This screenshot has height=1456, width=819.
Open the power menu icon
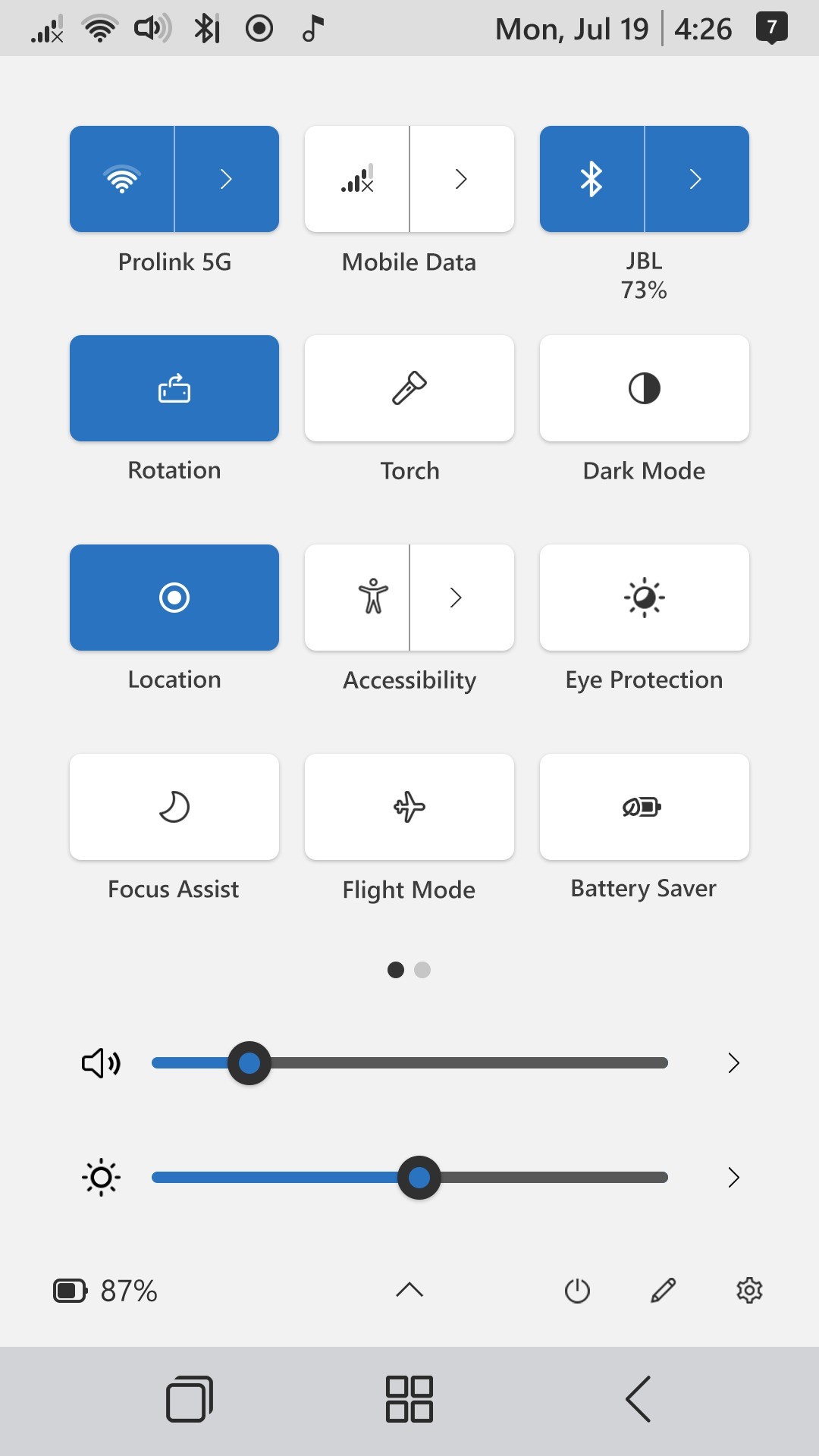577,1290
